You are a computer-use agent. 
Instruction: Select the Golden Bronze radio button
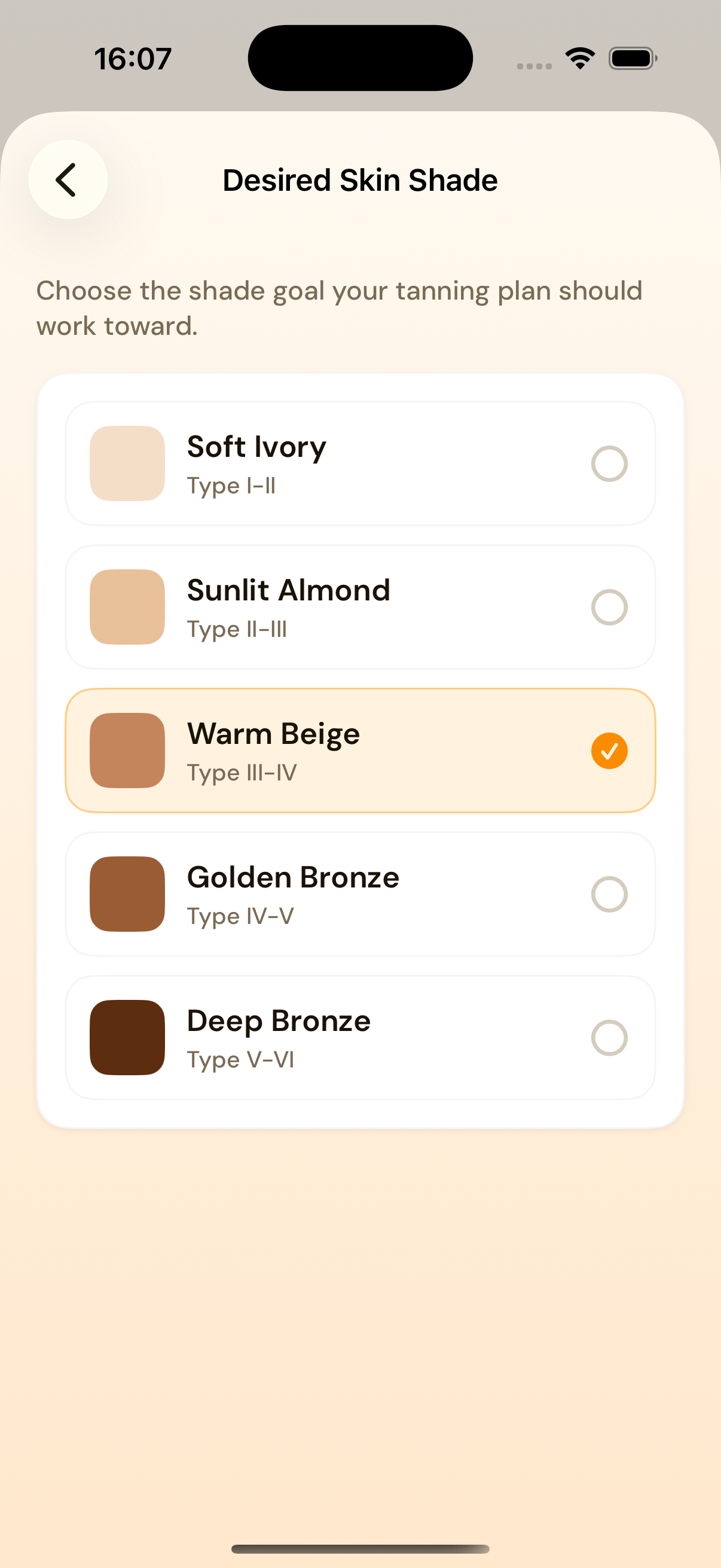point(610,895)
